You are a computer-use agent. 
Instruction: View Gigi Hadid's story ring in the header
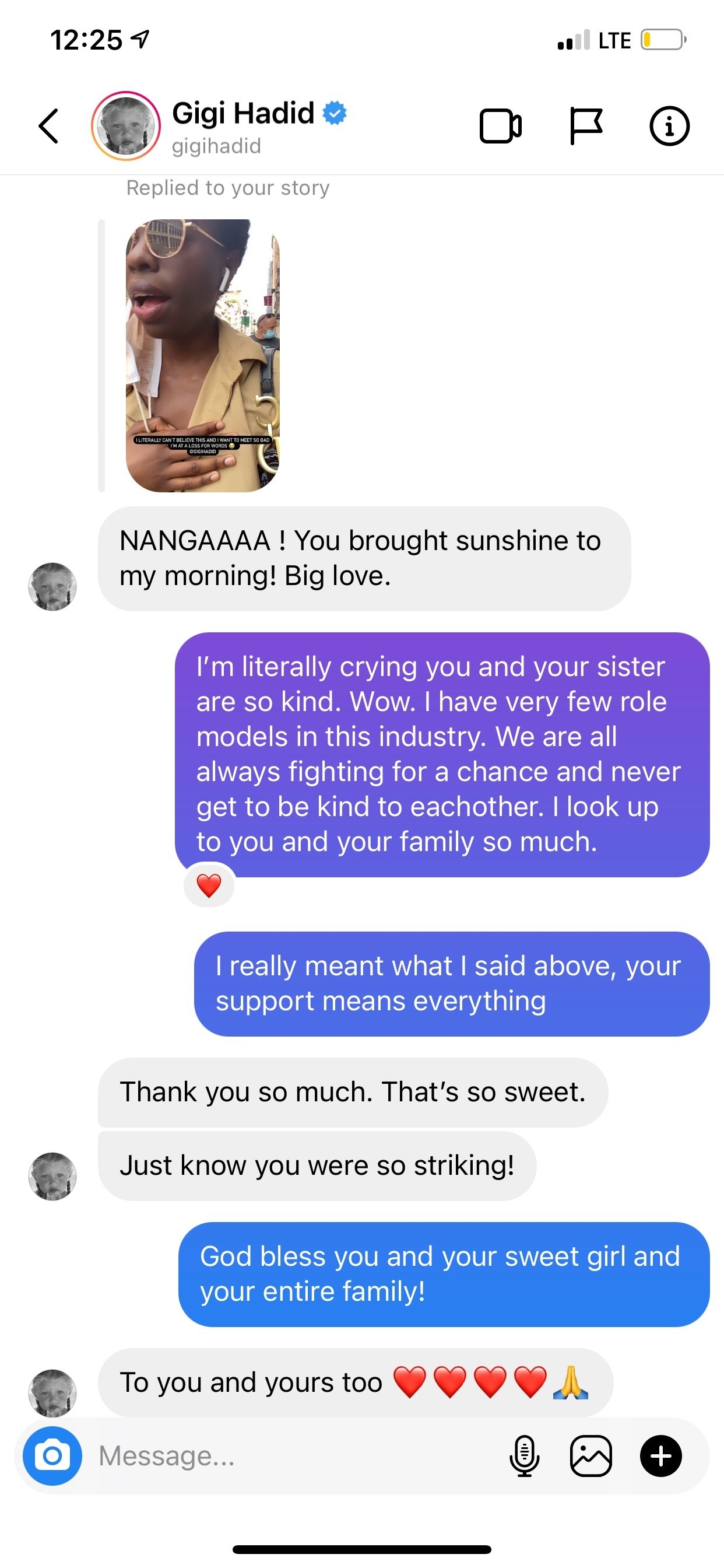[126, 126]
